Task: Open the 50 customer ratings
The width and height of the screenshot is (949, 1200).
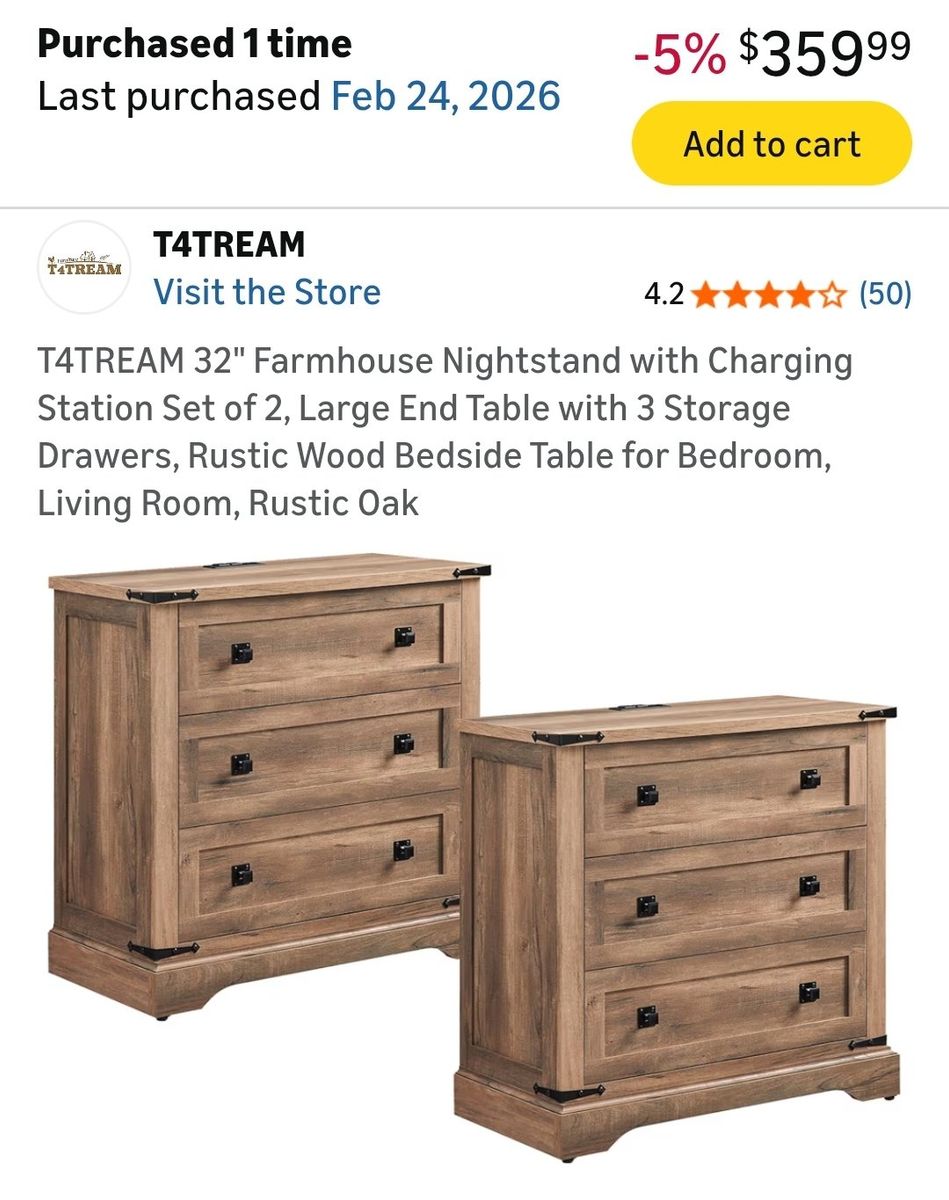Action: pyautogui.click(x=885, y=293)
